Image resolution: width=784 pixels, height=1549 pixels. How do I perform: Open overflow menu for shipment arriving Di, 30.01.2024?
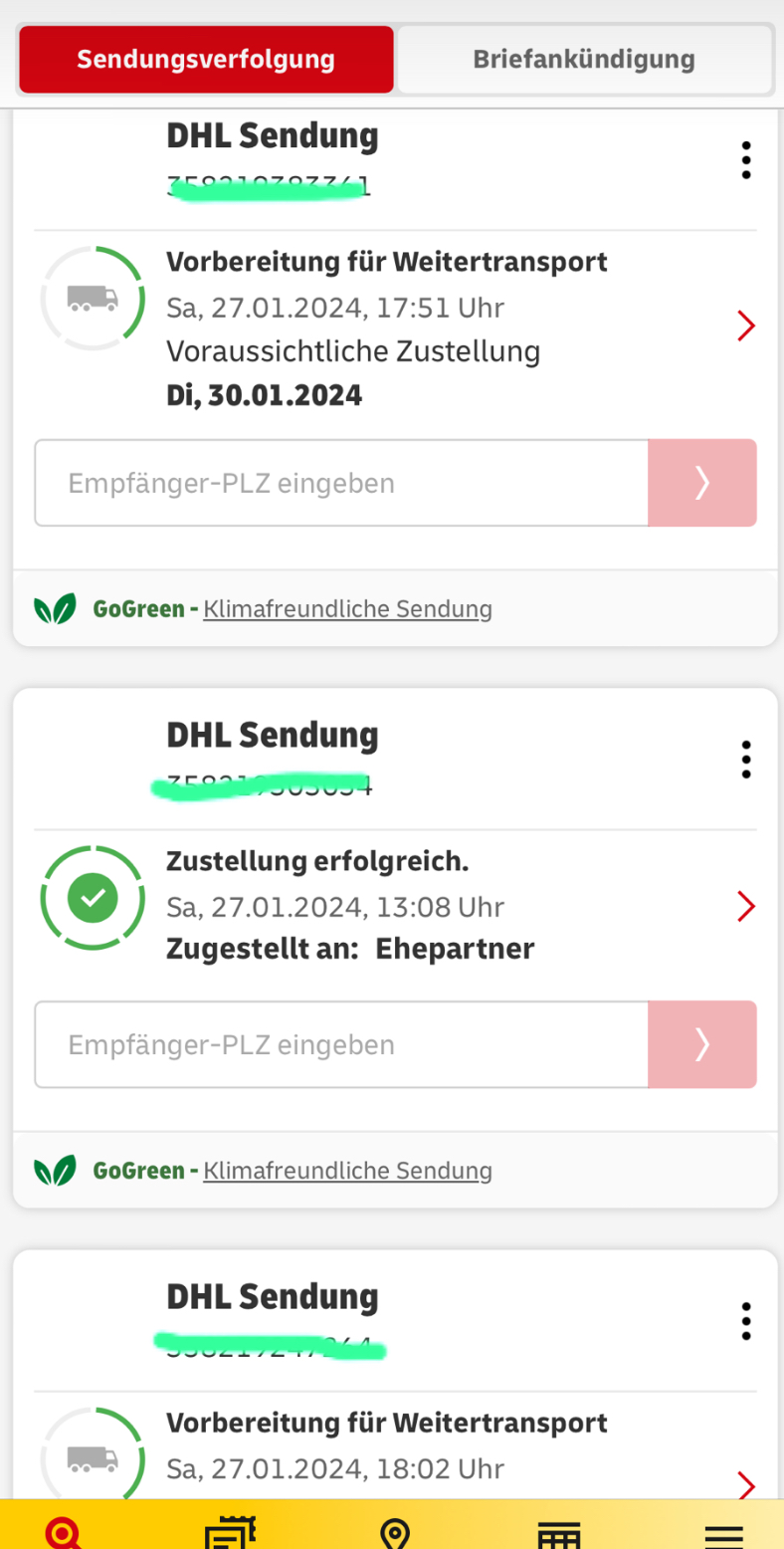pos(746,160)
